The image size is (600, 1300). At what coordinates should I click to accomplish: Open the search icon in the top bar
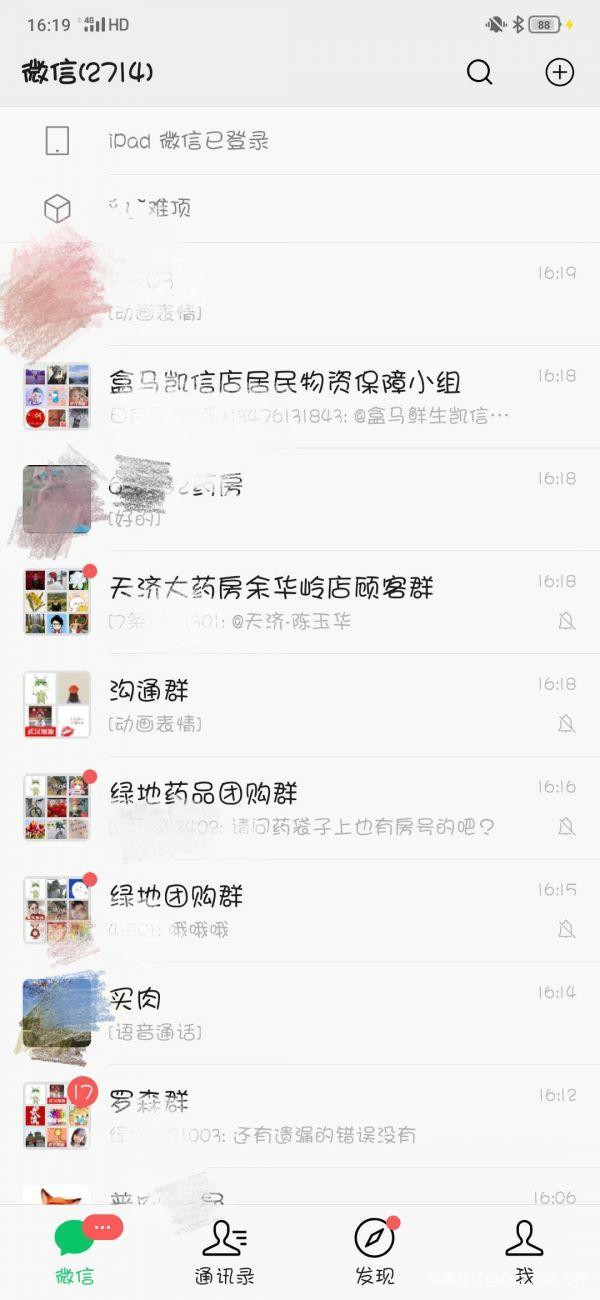pyautogui.click(x=480, y=72)
